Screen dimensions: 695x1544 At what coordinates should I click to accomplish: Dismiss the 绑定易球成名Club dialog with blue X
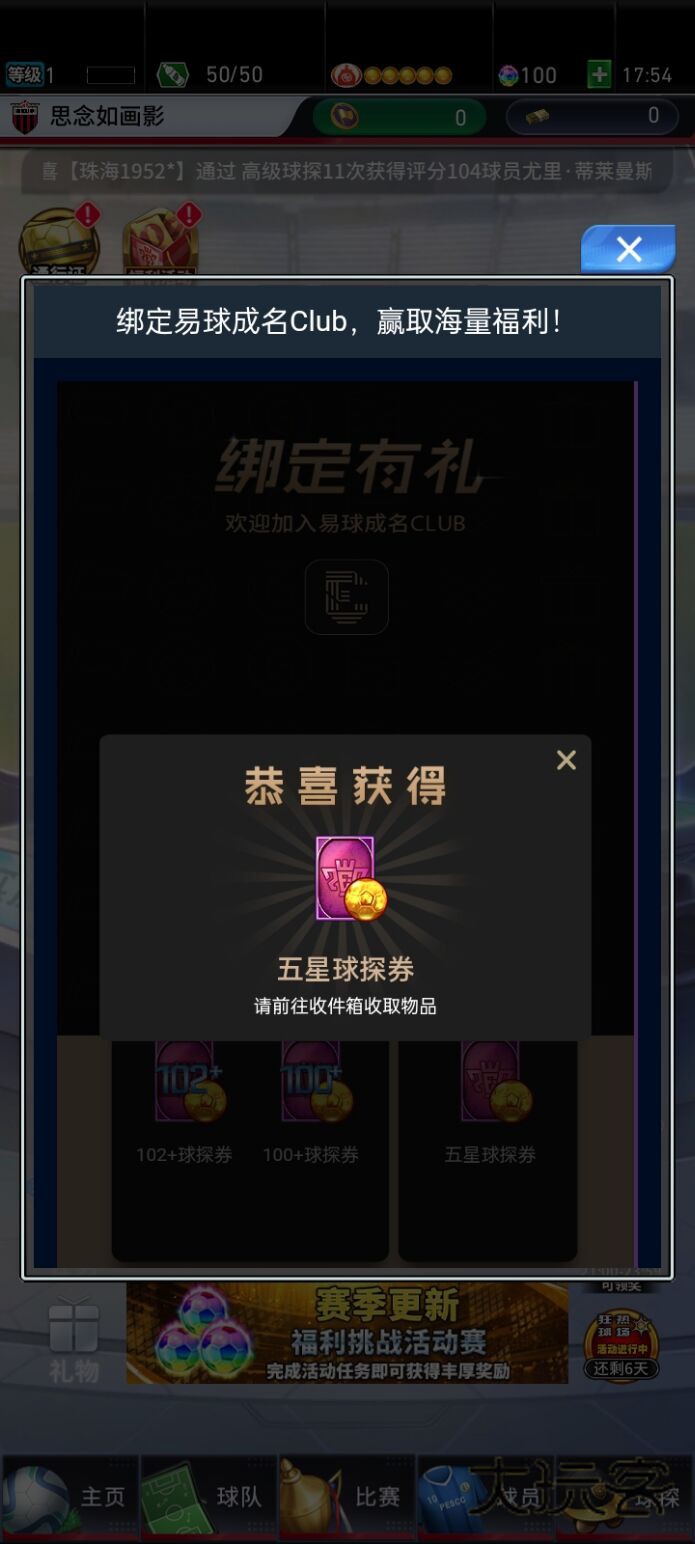coord(628,249)
